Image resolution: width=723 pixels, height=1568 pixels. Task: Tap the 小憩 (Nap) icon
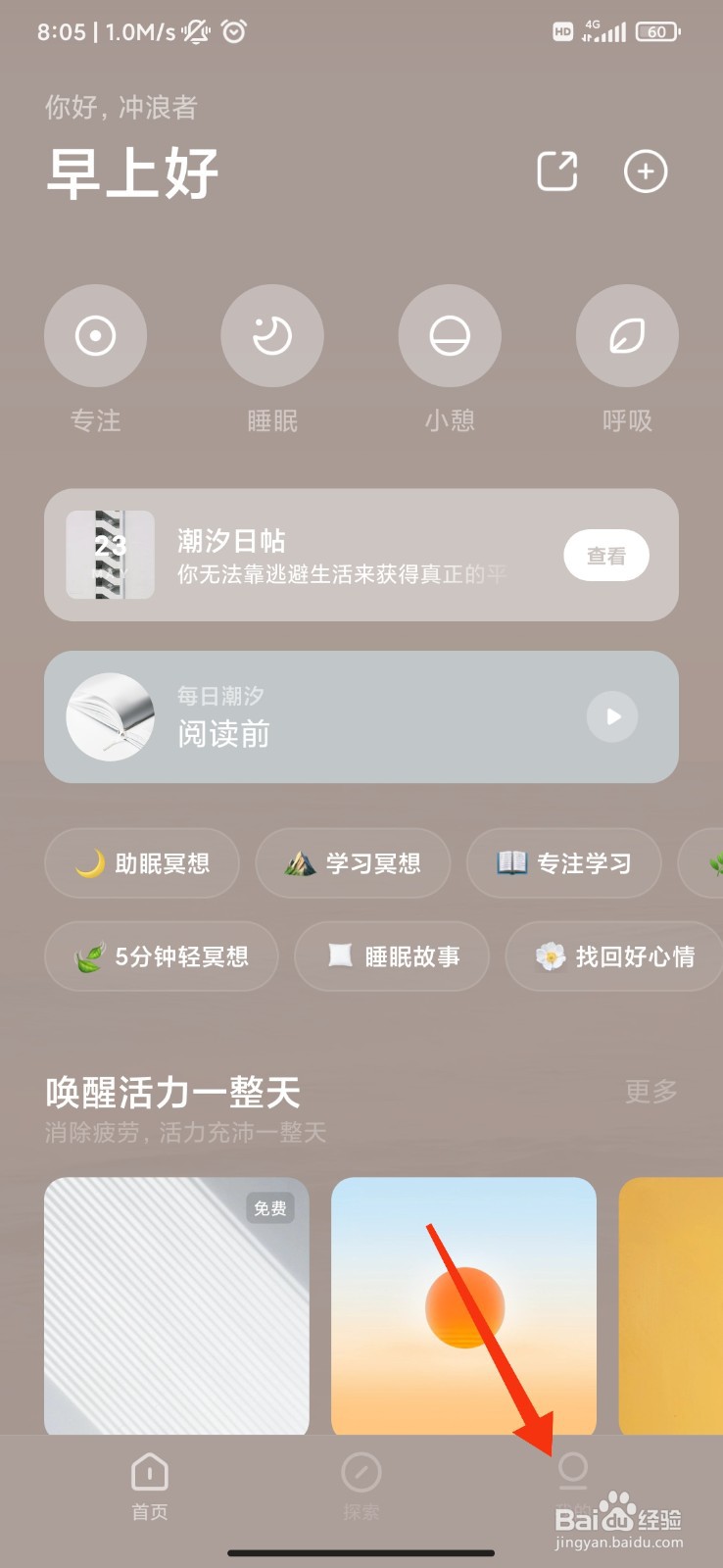point(449,335)
